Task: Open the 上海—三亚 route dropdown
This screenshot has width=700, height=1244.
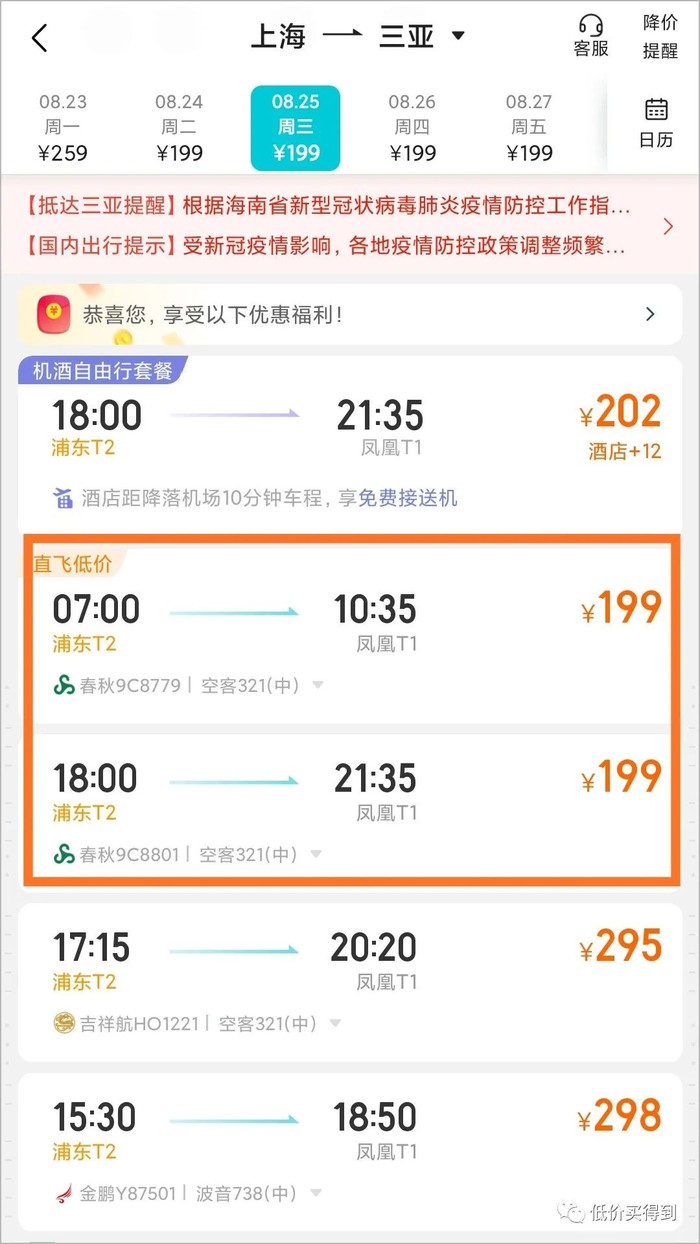Action: coord(458,37)
